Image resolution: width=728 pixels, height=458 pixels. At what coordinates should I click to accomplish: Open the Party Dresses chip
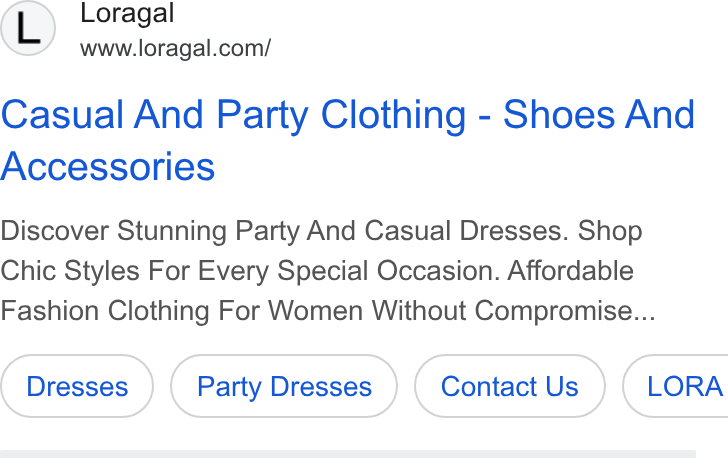point(284,386)
